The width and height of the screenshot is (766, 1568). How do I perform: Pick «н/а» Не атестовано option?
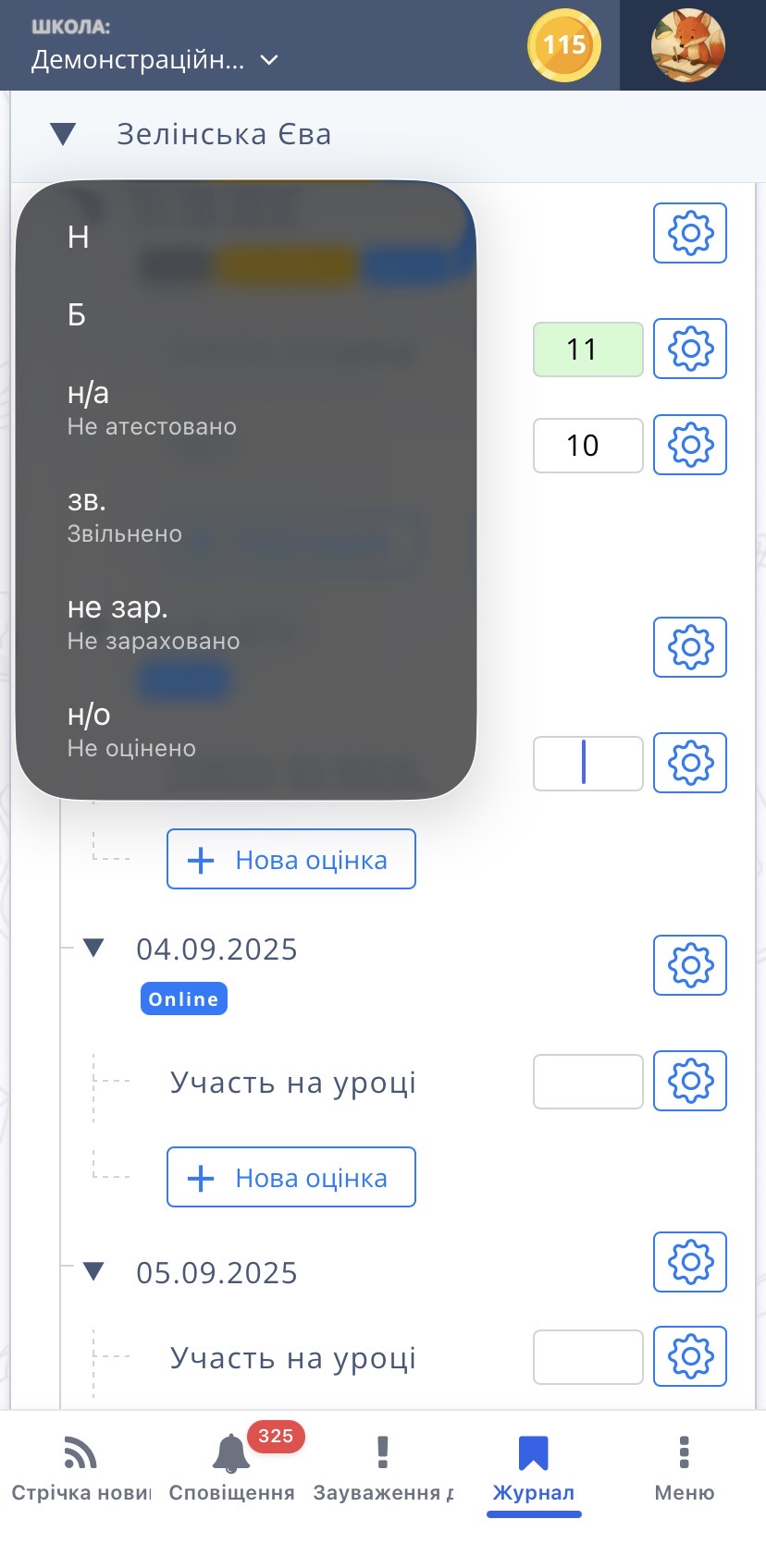(x=152, y=407)
